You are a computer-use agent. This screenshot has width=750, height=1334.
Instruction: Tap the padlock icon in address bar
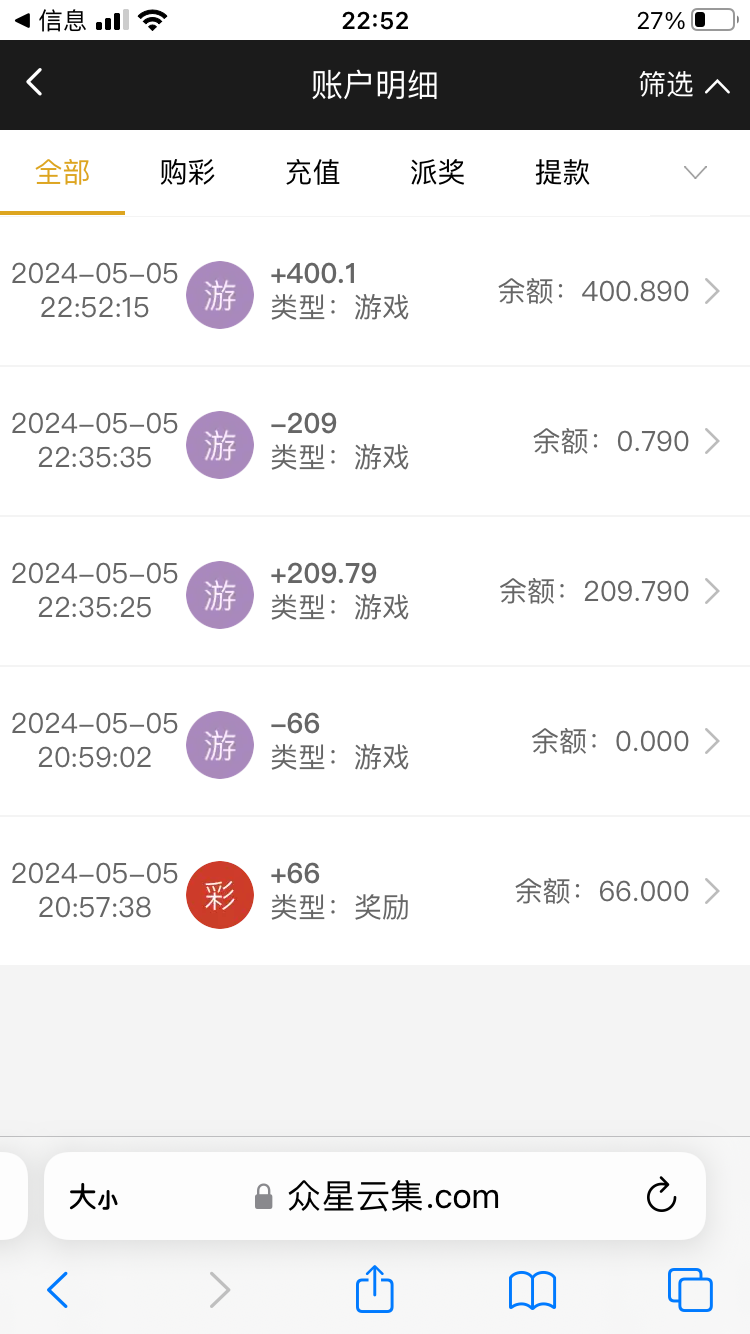click(263, 1196)
